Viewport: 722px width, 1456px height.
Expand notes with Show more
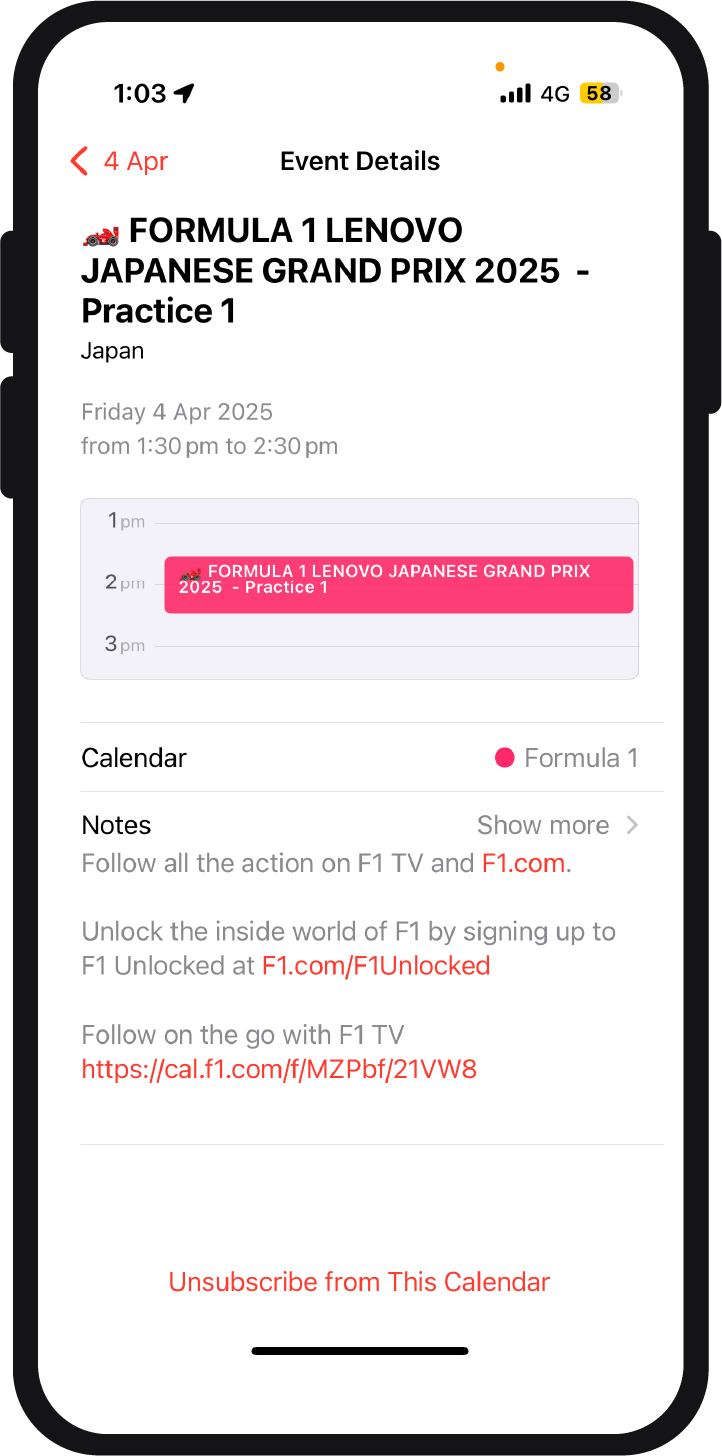pos(557,825)
